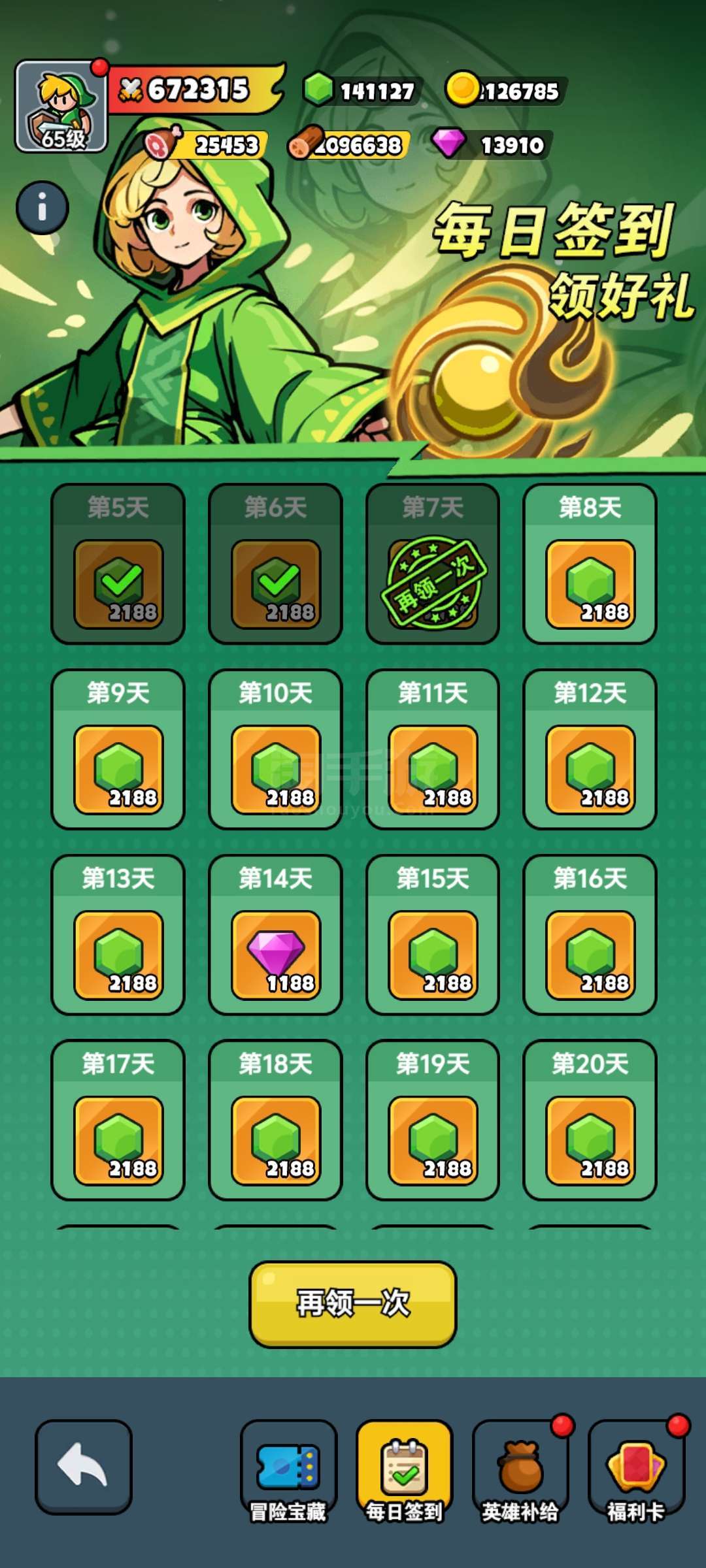Select the 每日签到 tab
Screen dimensions: 706x1568
(404, 1471)
